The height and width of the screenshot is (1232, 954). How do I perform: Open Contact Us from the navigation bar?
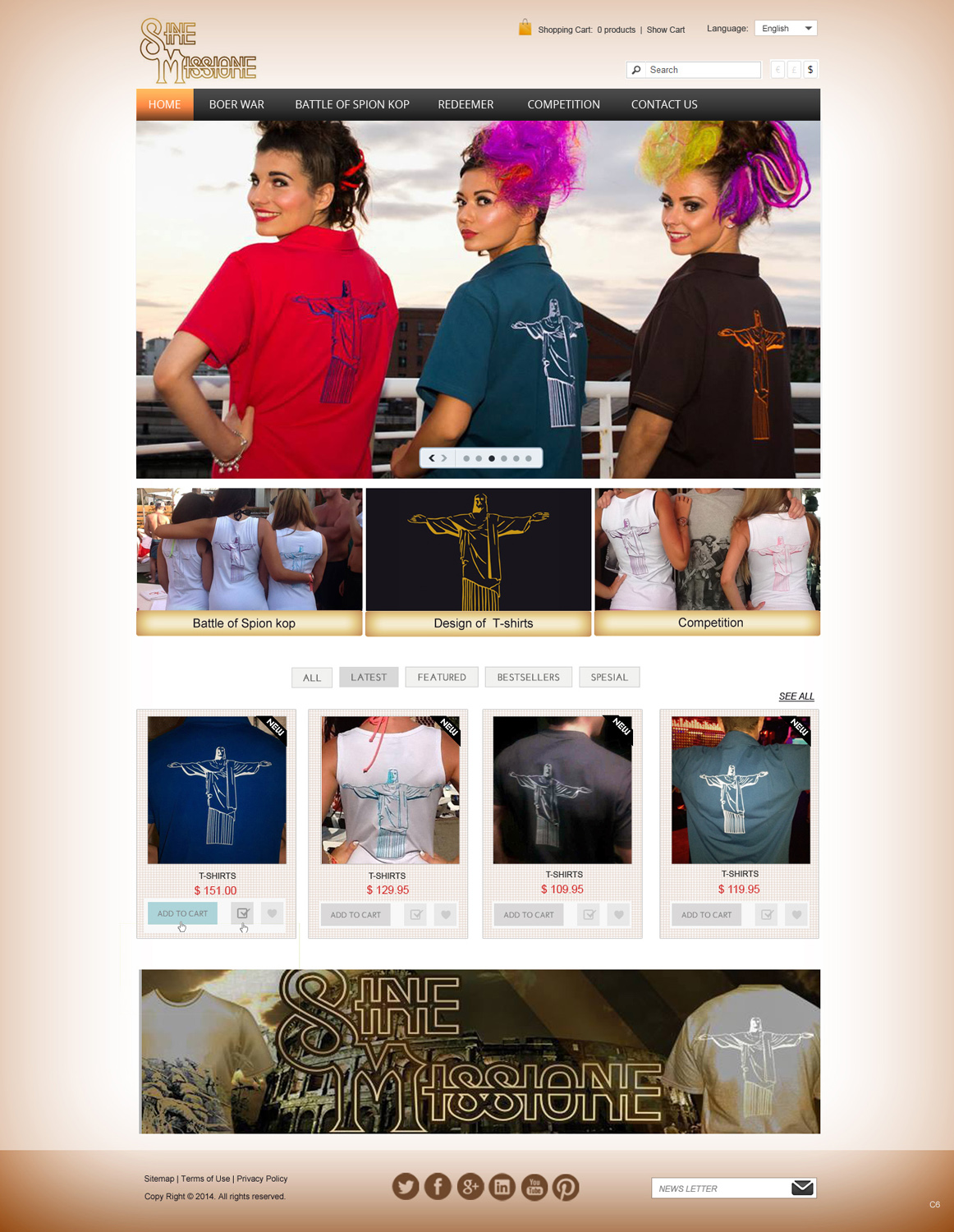(x=664, y=104)
